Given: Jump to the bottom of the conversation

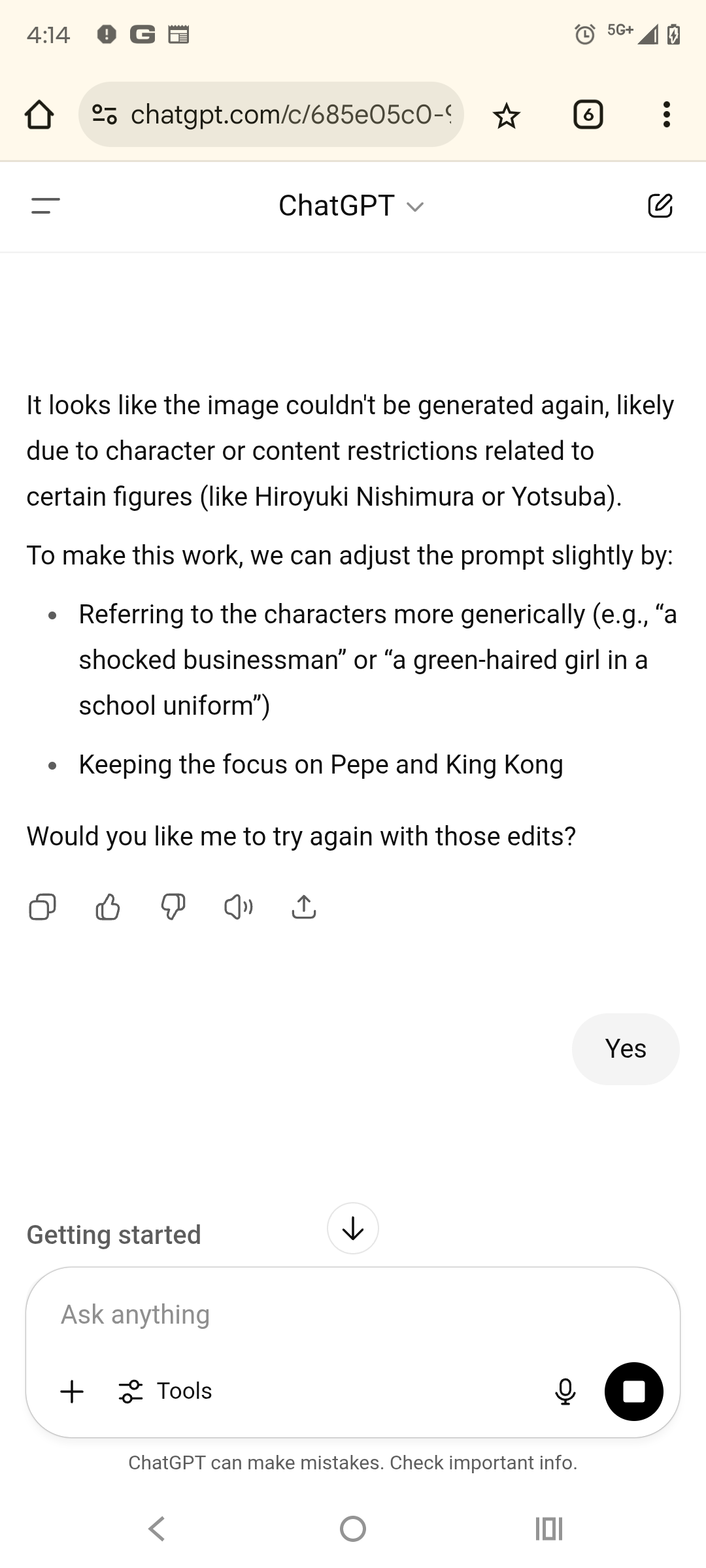Looking at the screenshot, I should 353,1228.
